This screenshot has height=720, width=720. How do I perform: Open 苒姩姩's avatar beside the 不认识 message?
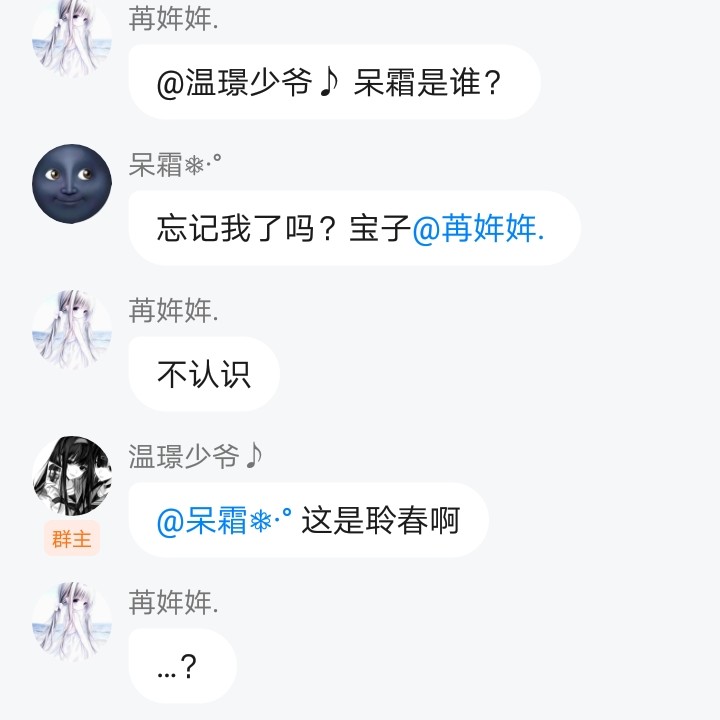pyautogui.click(x=72, y=330)
